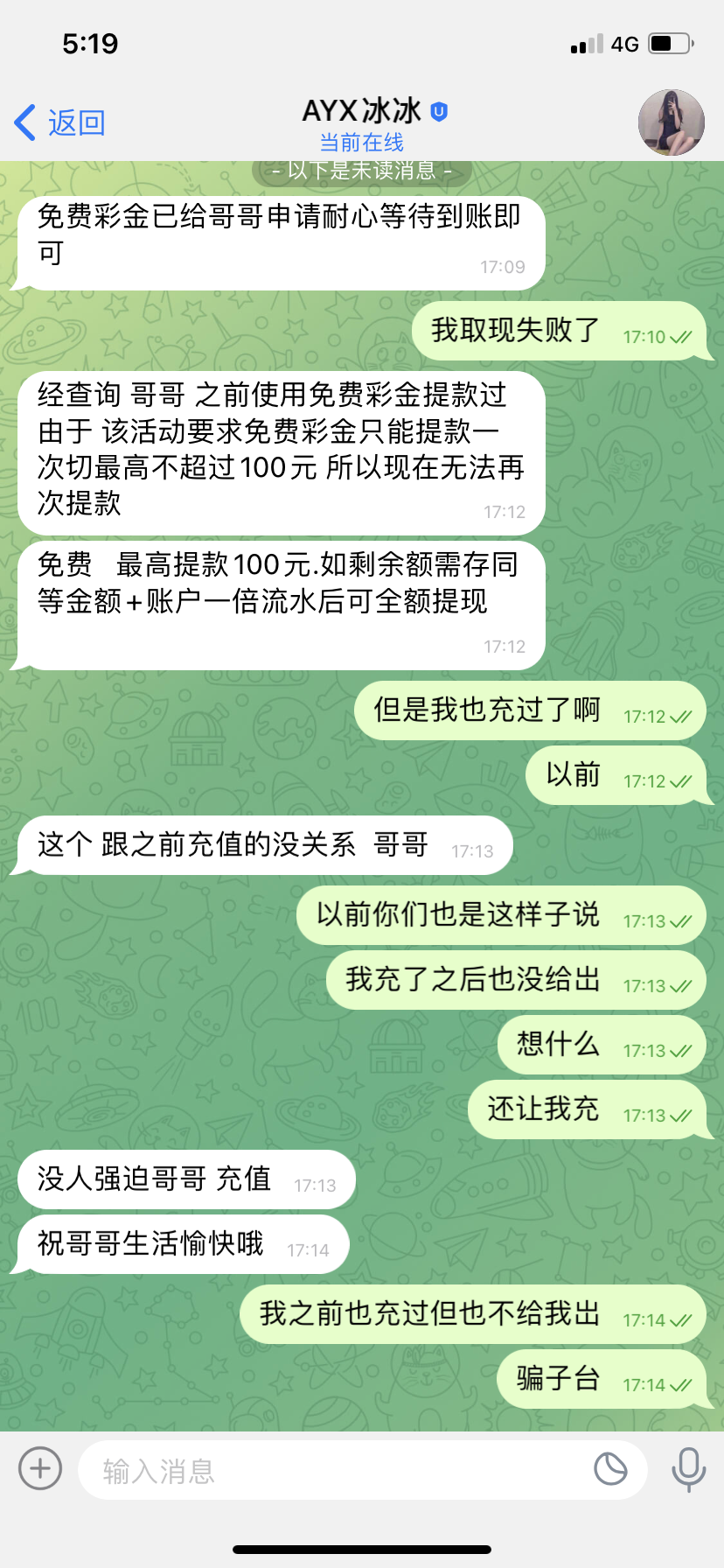Focus the 输入消息 message field
This screenshot has width=724, height=1568.
[x=332, y=1471]
